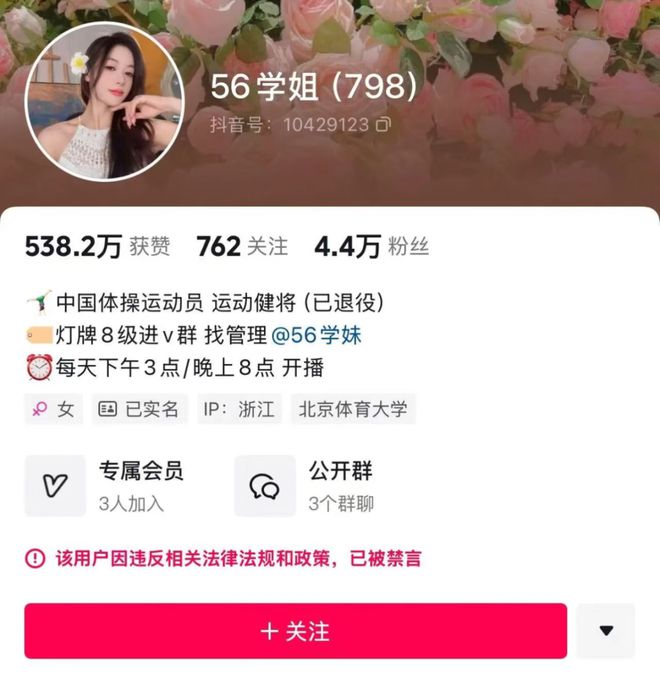Tap the 北京体育大学 school tag
660x674 pixels.
click(353, 408)
